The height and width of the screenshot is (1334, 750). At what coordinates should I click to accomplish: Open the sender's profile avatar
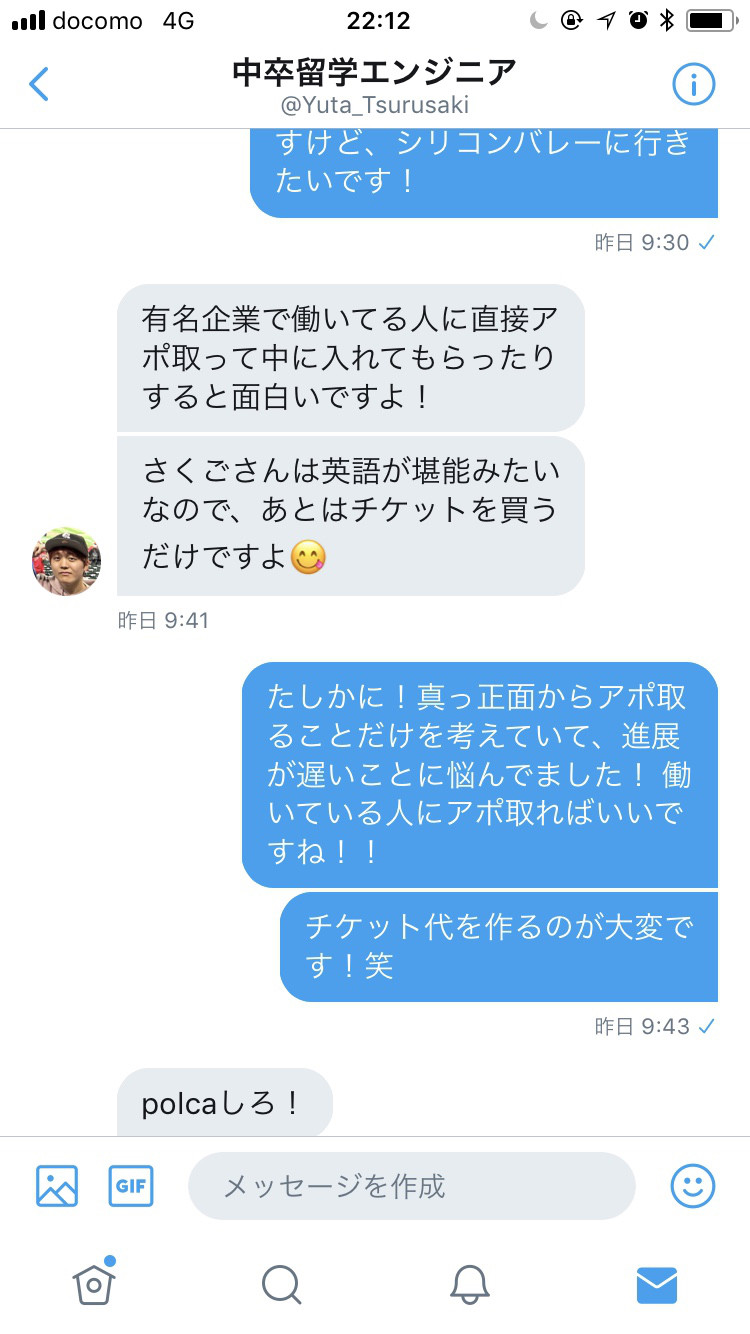click(66, 561)
